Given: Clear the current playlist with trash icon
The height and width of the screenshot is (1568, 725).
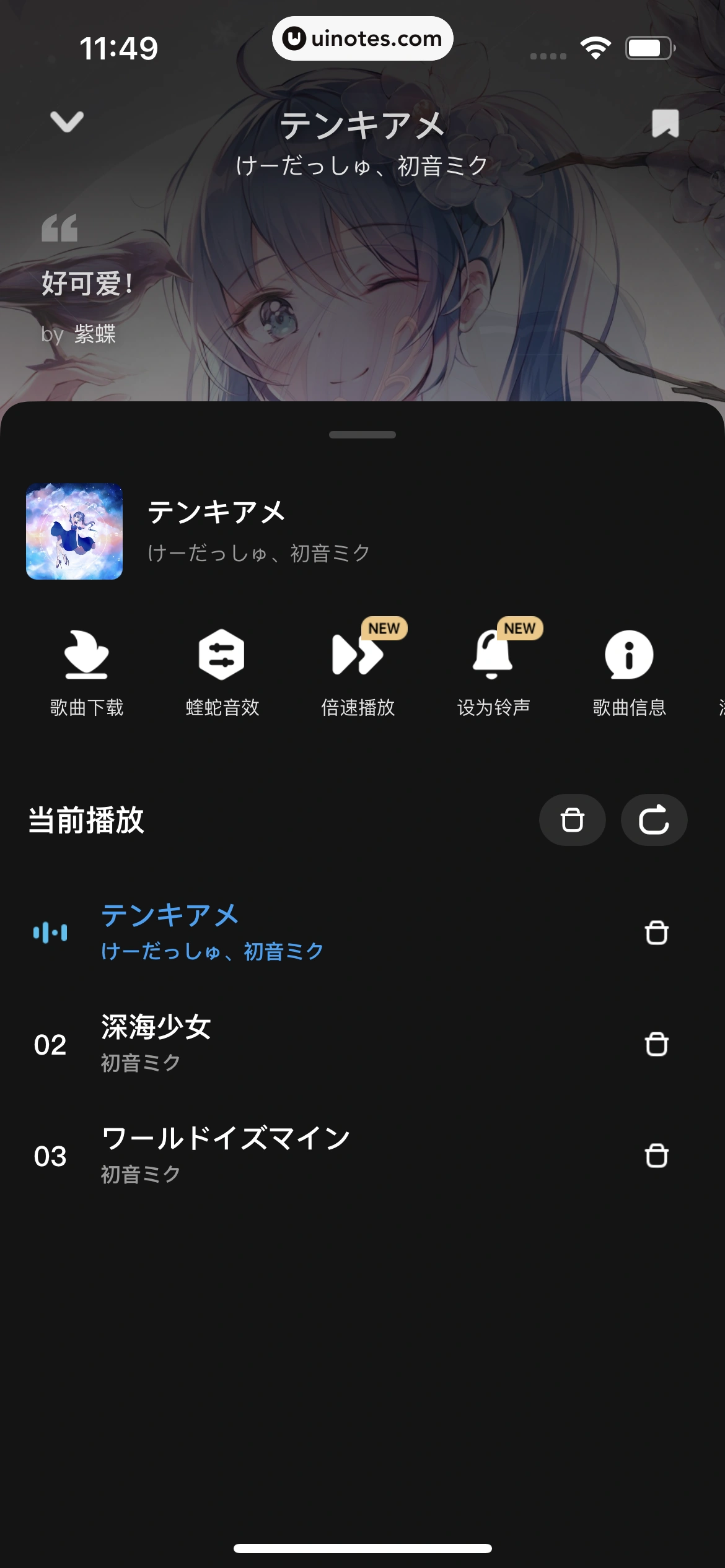Looking at the screenshot, I should click(x=571, y=819).
